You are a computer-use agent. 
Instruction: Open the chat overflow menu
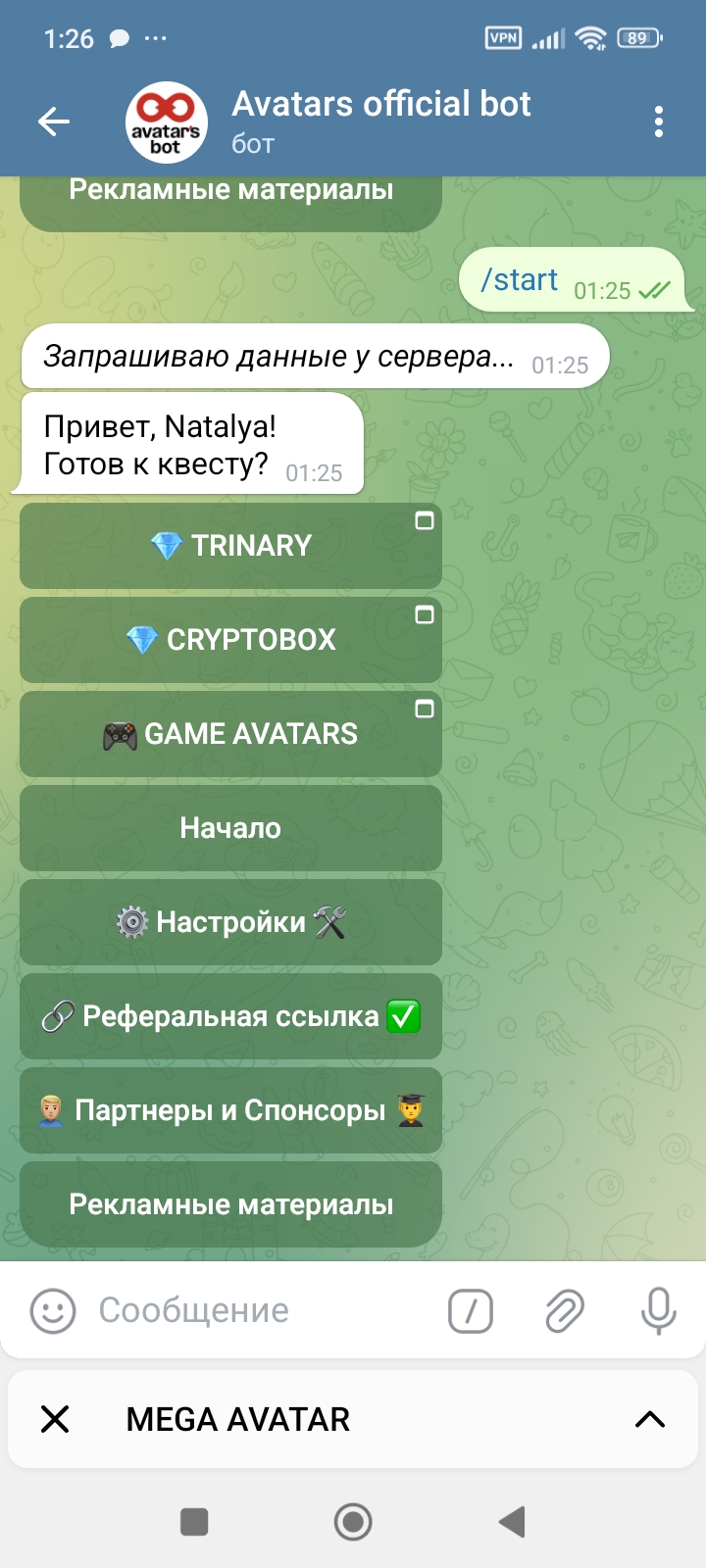(658, 122)
